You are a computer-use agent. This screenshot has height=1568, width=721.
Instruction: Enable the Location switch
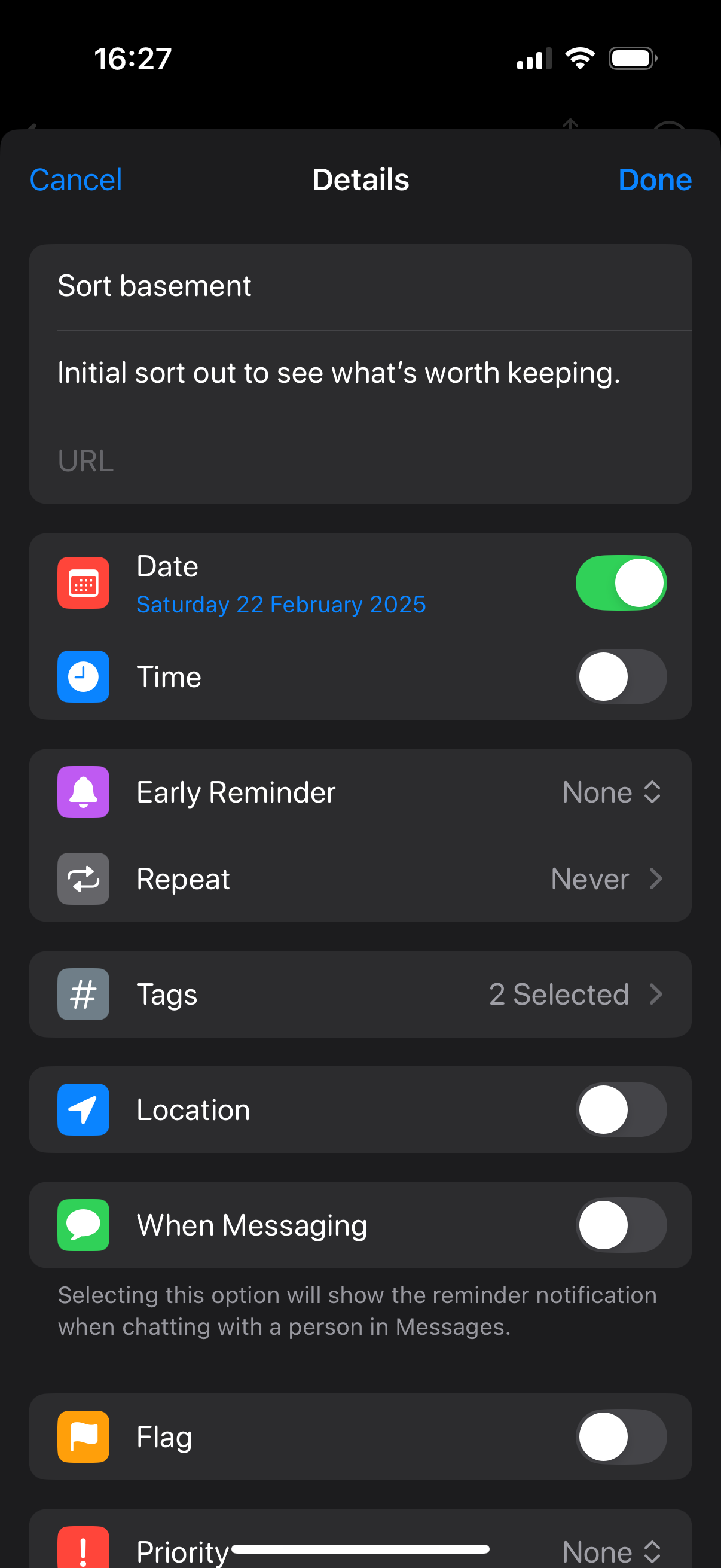coord(621,1110)
